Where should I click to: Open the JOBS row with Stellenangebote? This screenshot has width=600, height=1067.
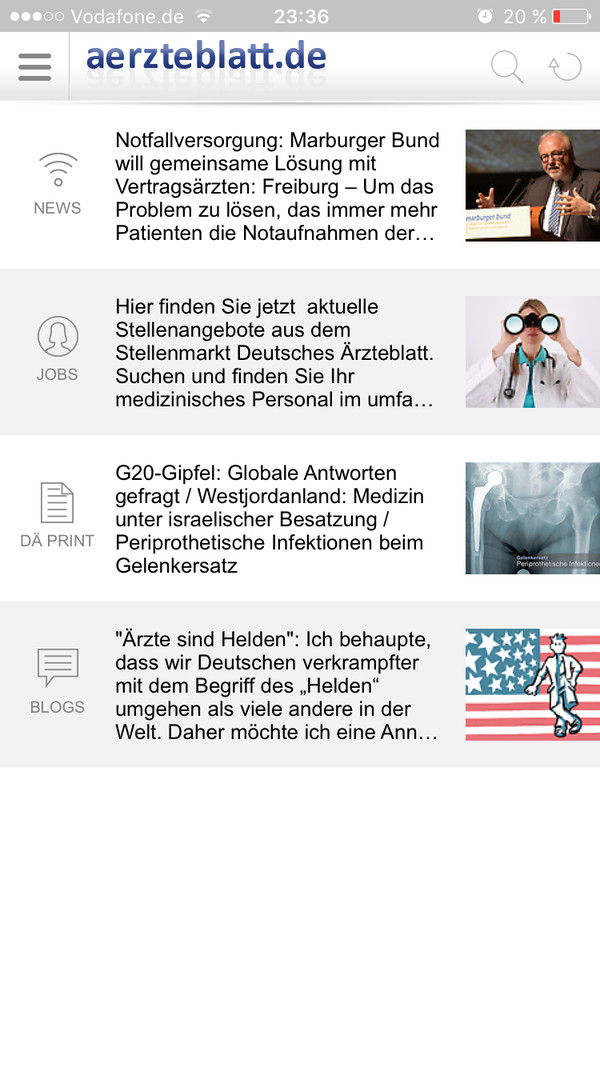277,353
